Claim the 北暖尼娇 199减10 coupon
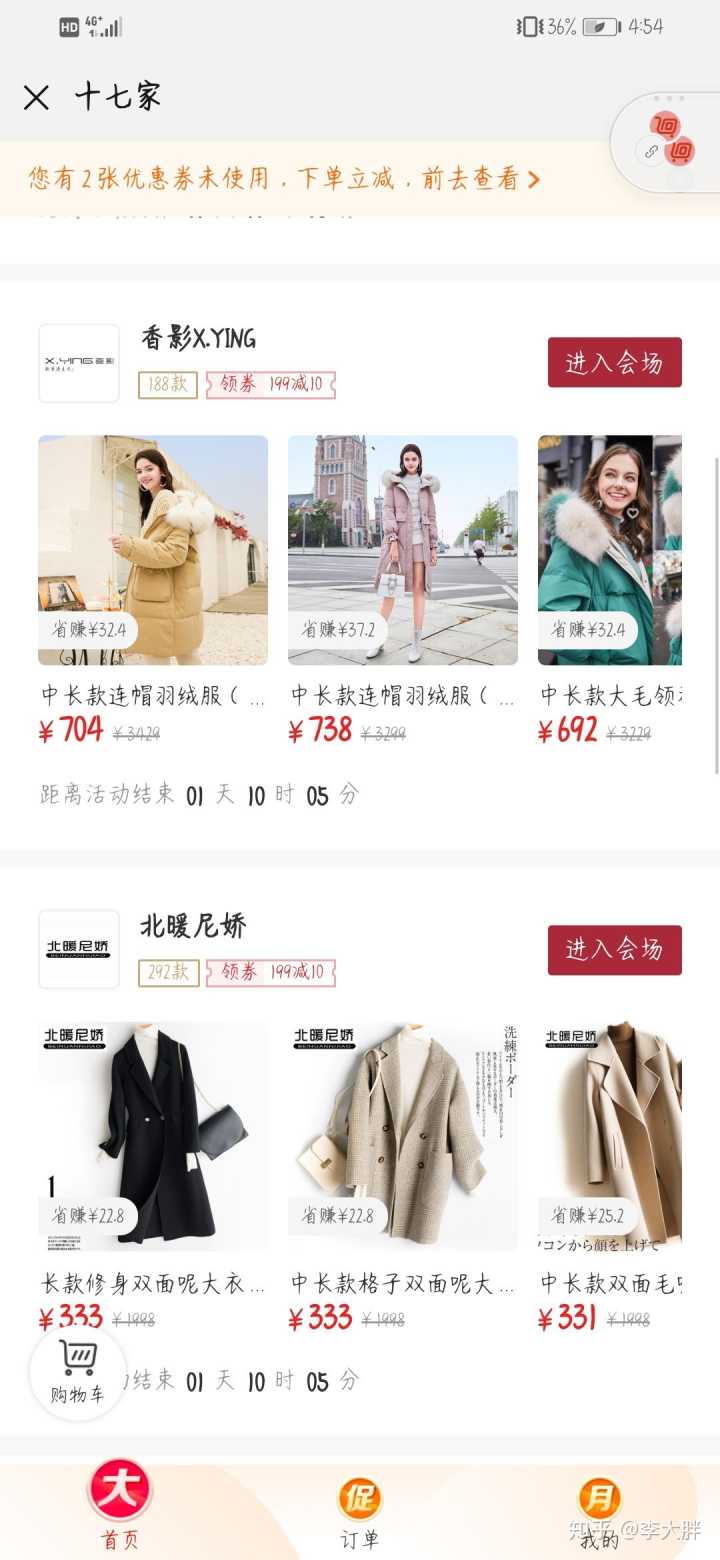720x1560 pixels. (271, 971)
